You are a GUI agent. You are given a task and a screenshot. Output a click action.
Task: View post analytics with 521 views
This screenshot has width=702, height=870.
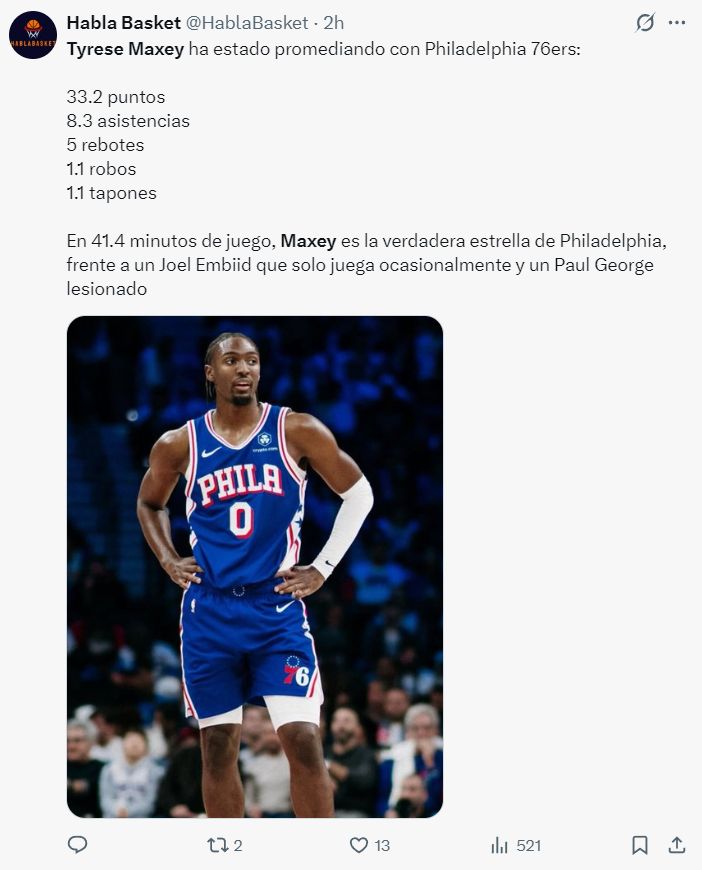pyautogui.click(x=500, y=845)
